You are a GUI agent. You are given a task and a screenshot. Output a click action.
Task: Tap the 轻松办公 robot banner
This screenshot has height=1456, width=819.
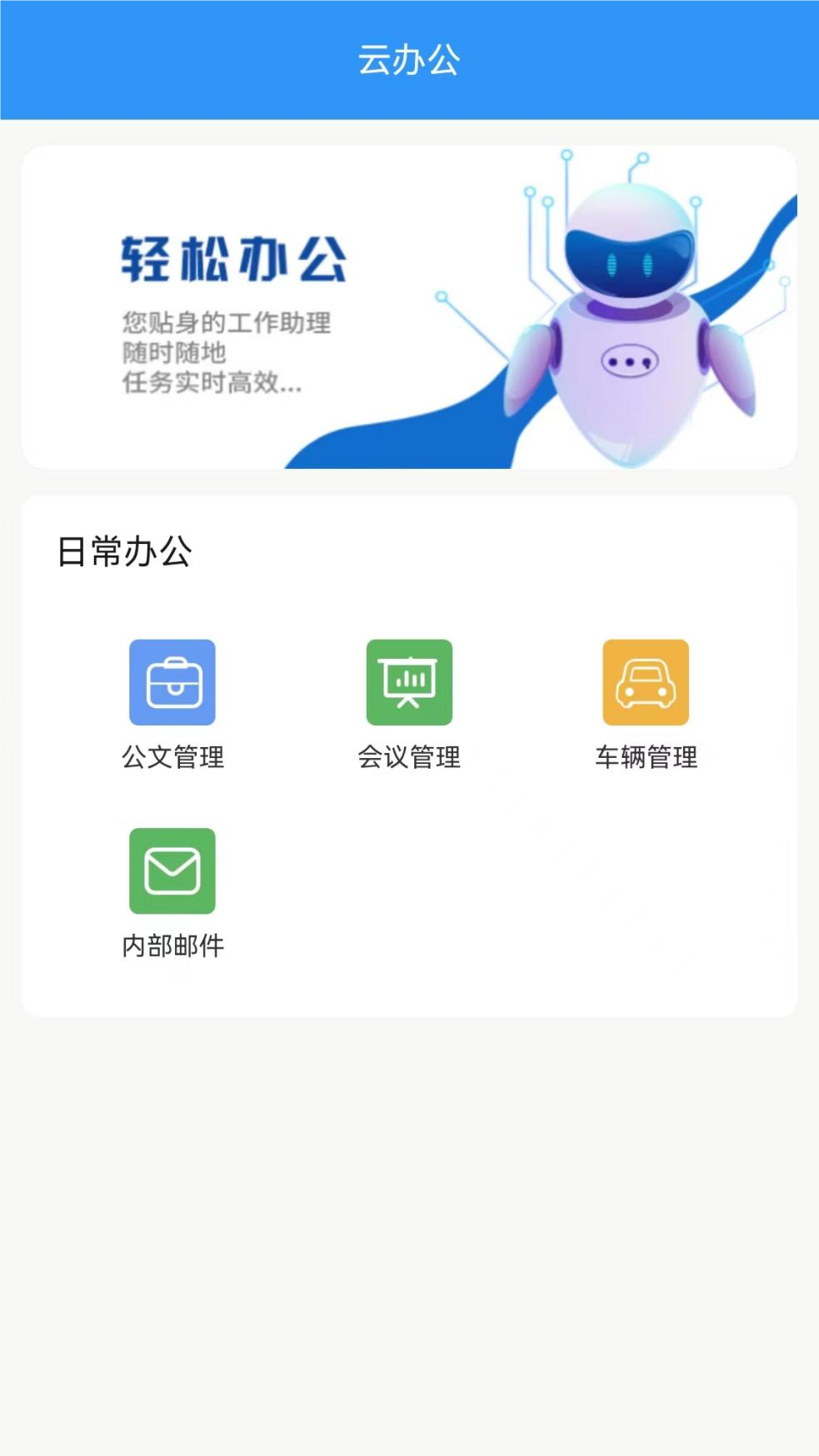pos(409,307)
